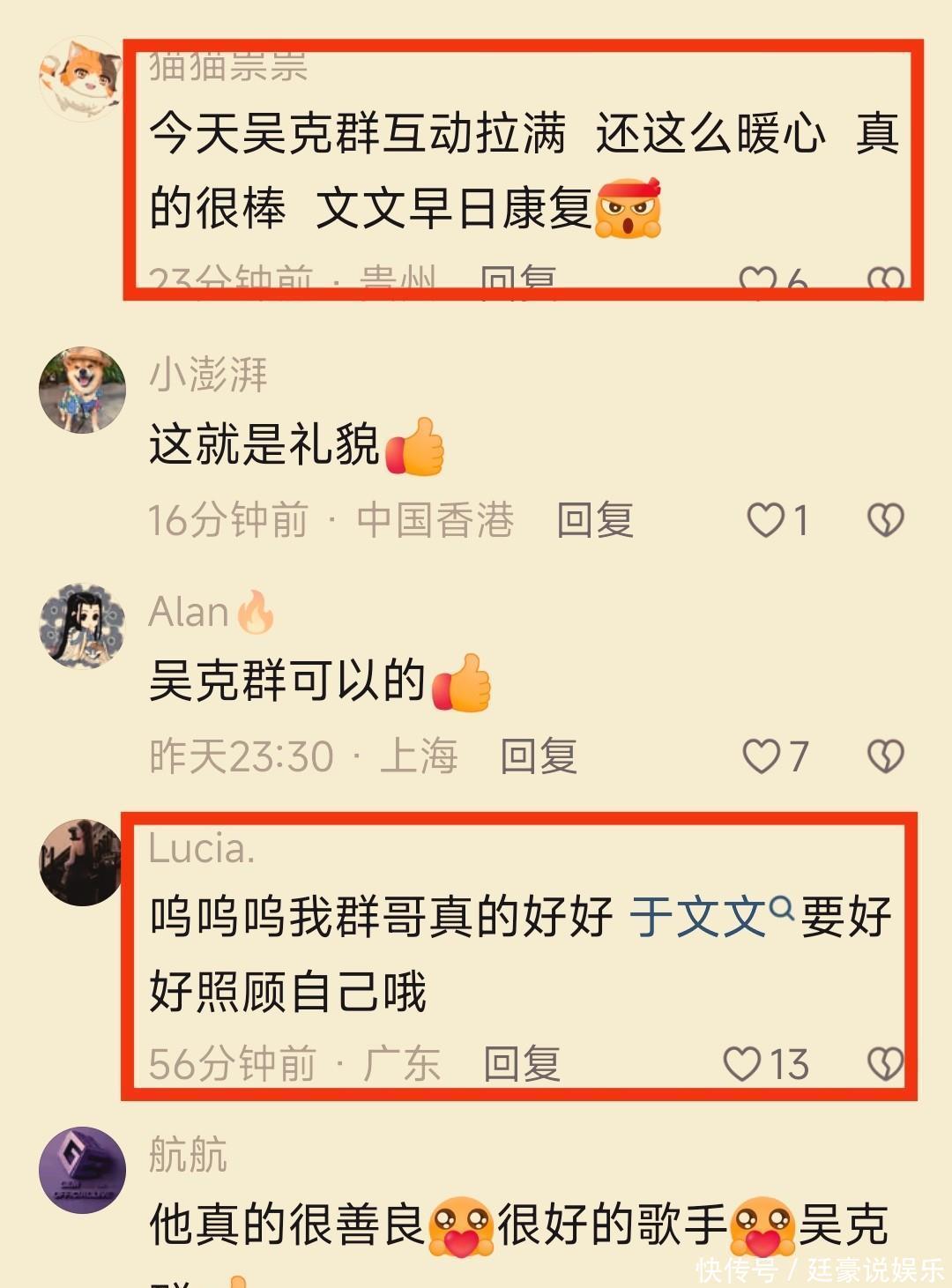Reply to Lucia.'s comment
Screen dimensions: 952x1288
point(522,1063)
